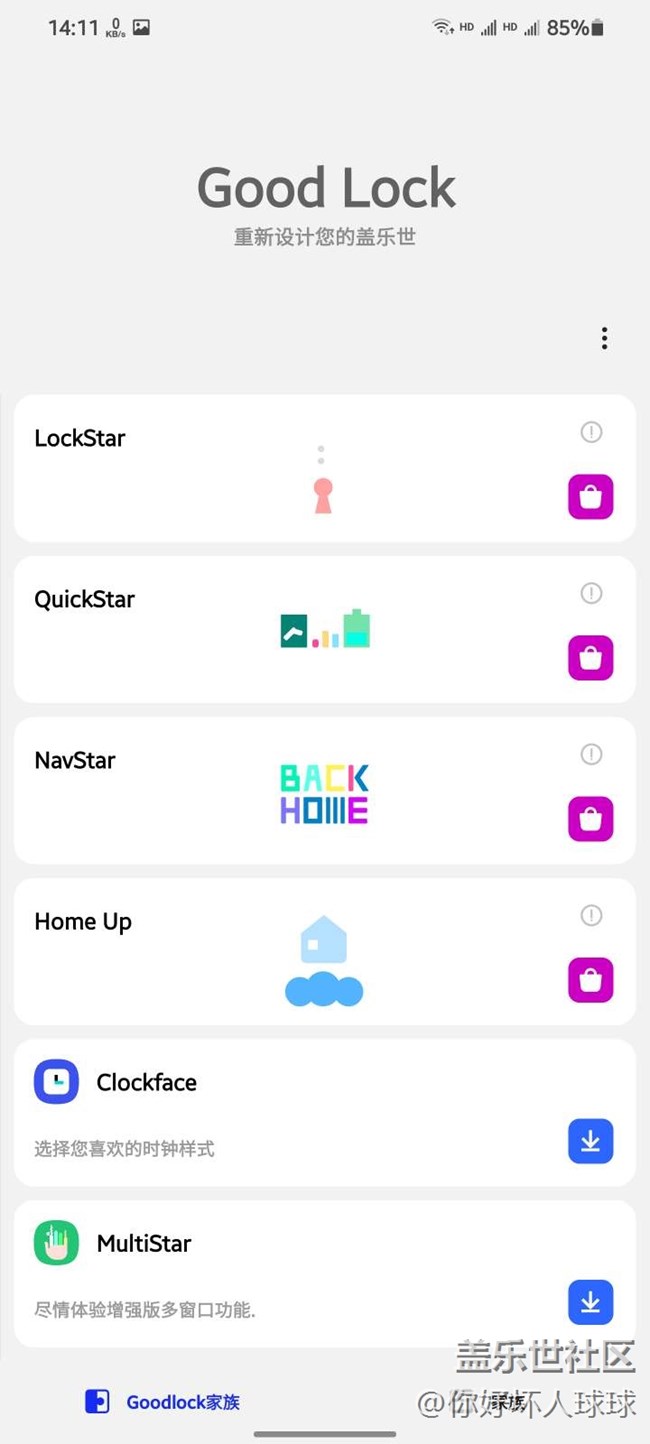View info for Home Up
This screenshot has width=650, height=1444.
(591, 915)
